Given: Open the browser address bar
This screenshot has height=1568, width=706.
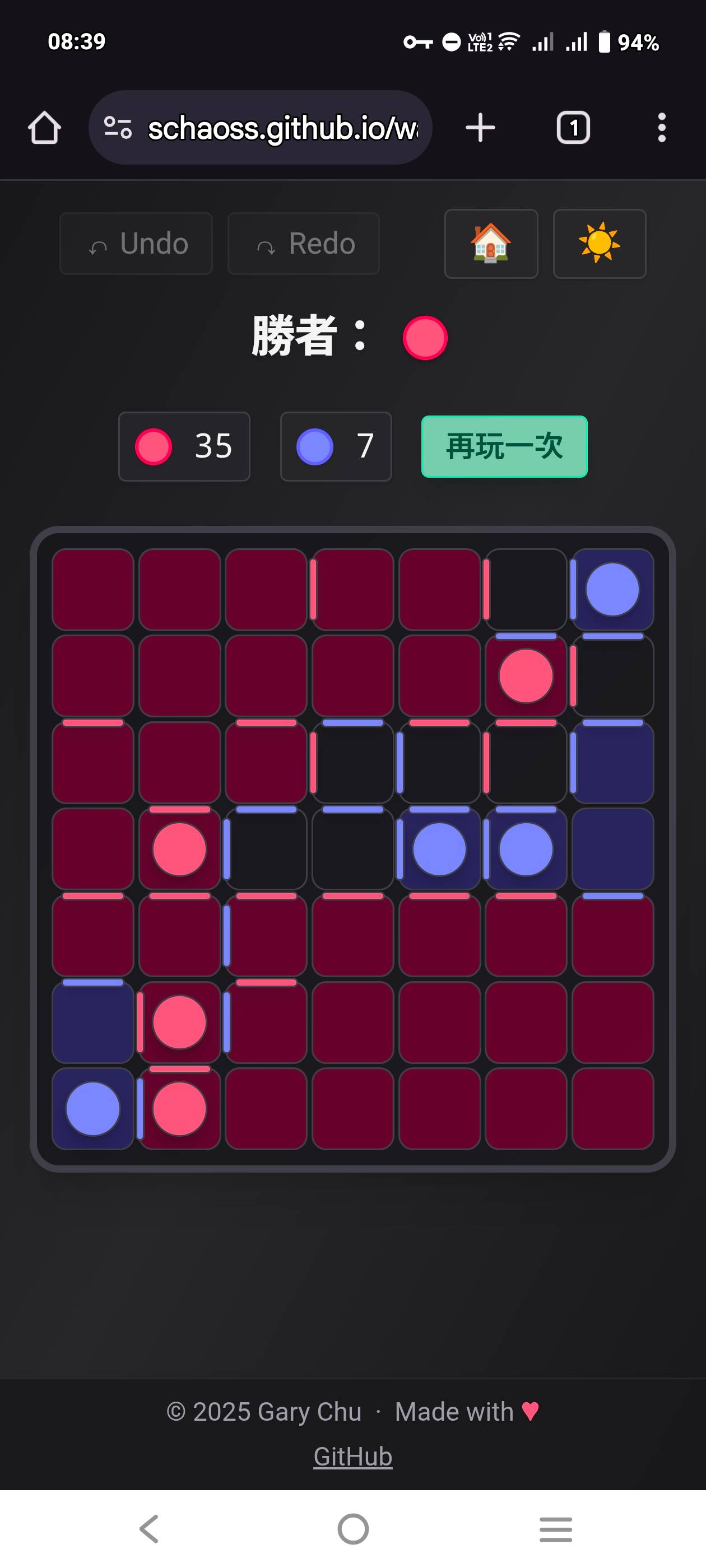Looking at the screenshot, I should point(268,128).
